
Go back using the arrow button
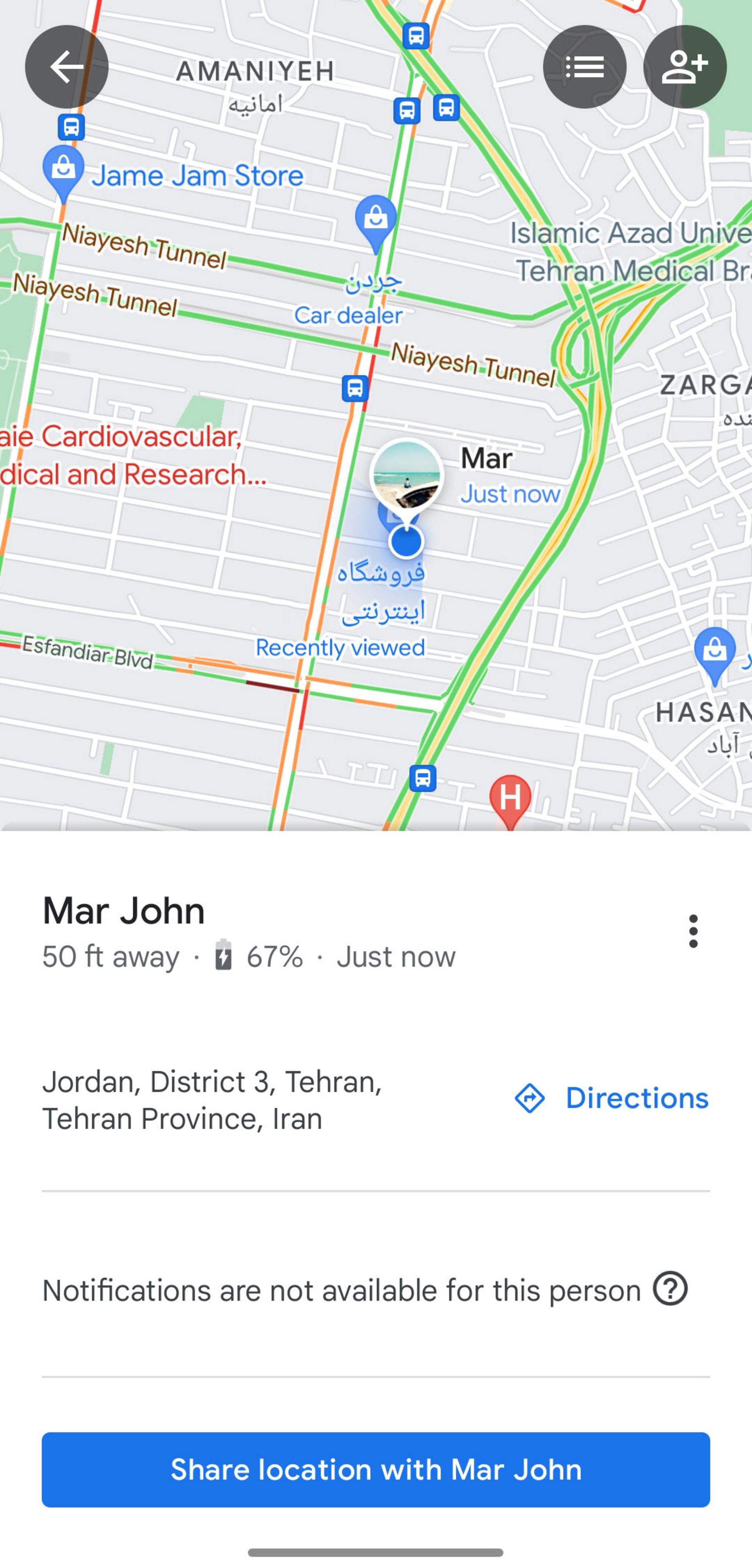pos(66,67)
